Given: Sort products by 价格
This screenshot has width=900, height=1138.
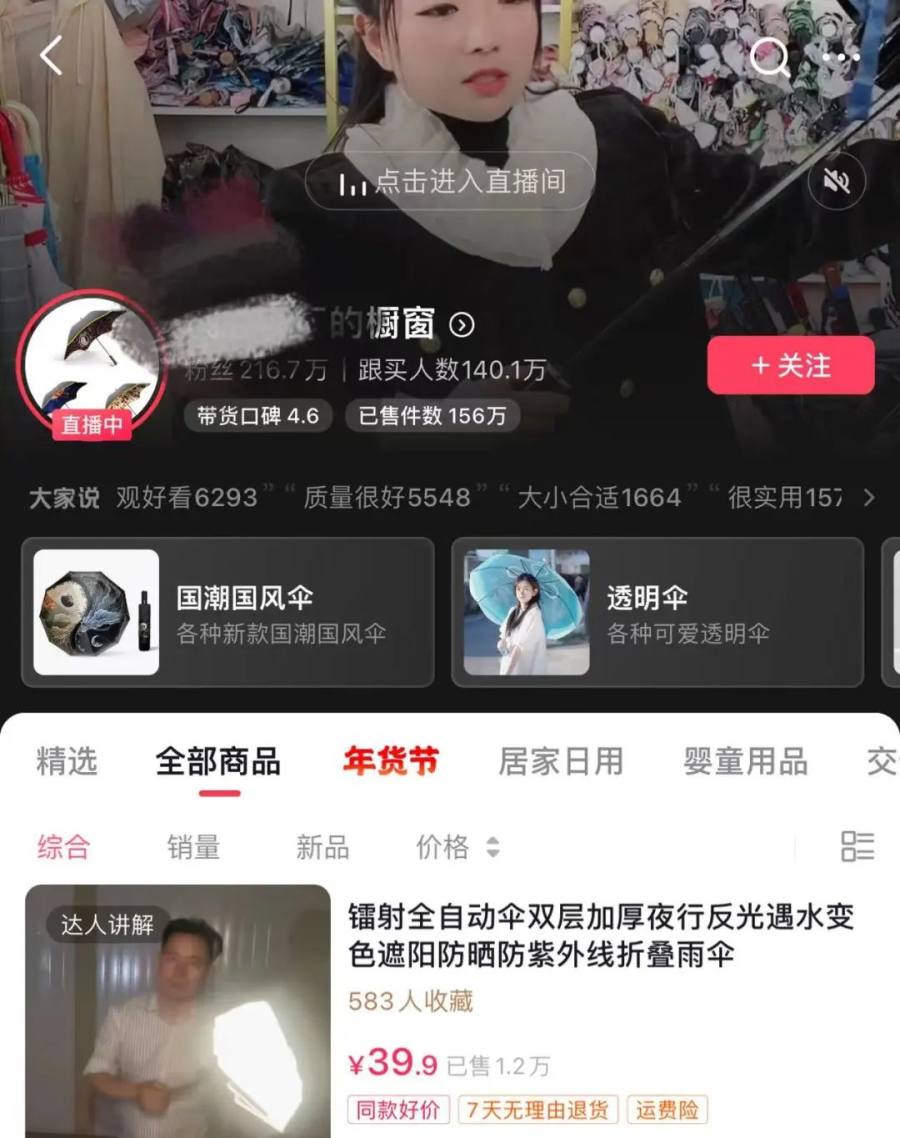Looking at the screenshot, I should click(457, 847).
